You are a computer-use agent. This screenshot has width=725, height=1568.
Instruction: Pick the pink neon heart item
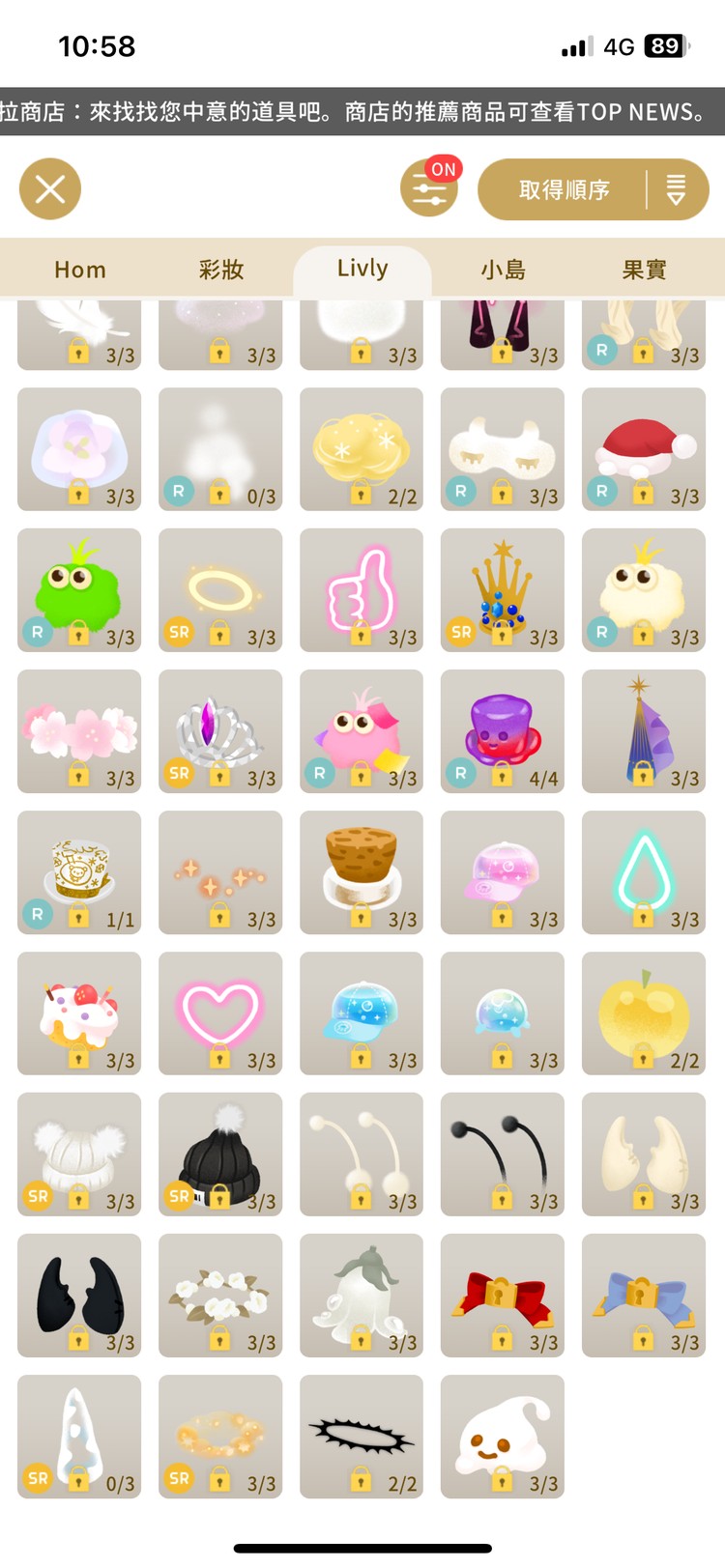(220, 1013)
